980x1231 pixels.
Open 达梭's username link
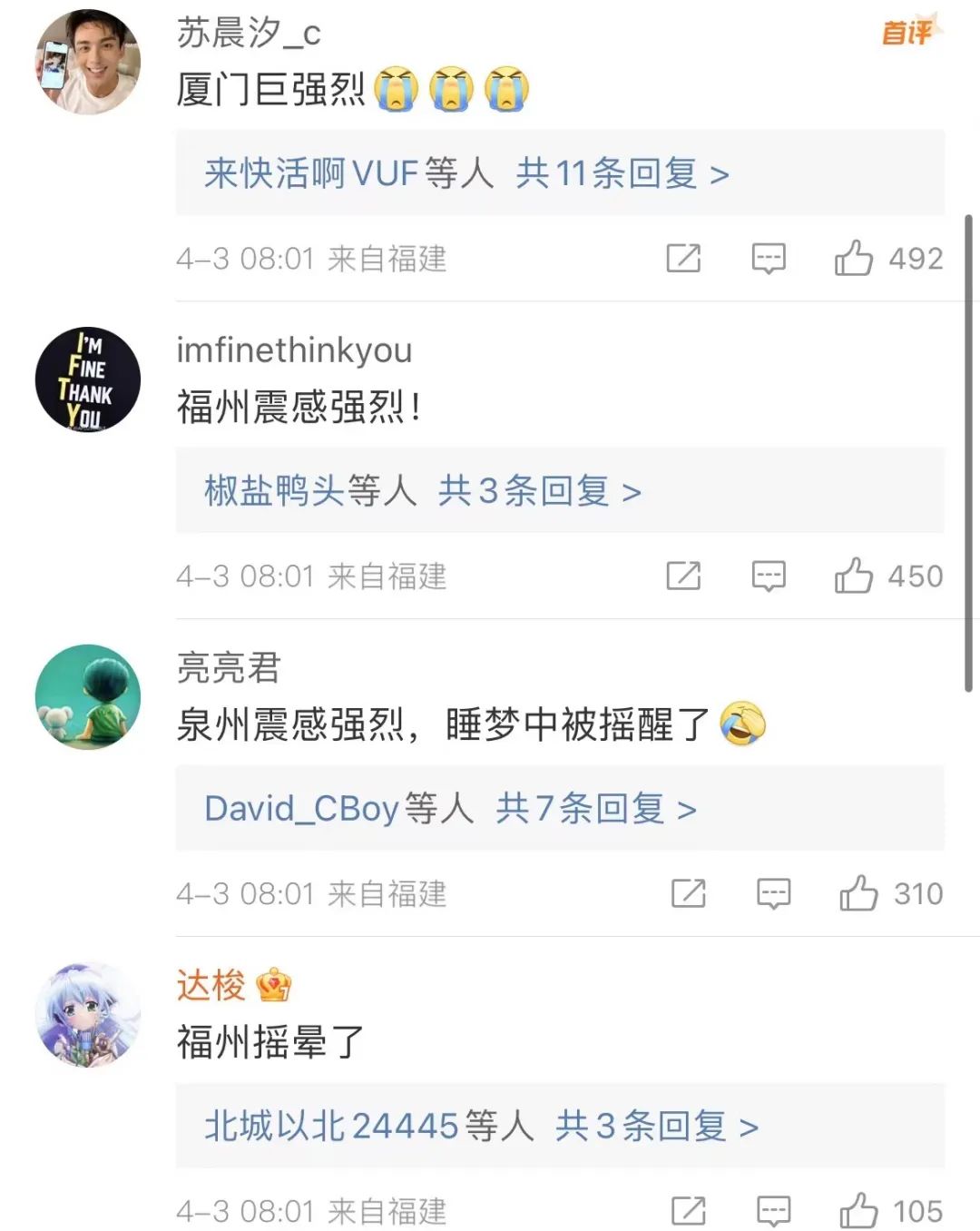pyautogui.click(x=211, y=985)
